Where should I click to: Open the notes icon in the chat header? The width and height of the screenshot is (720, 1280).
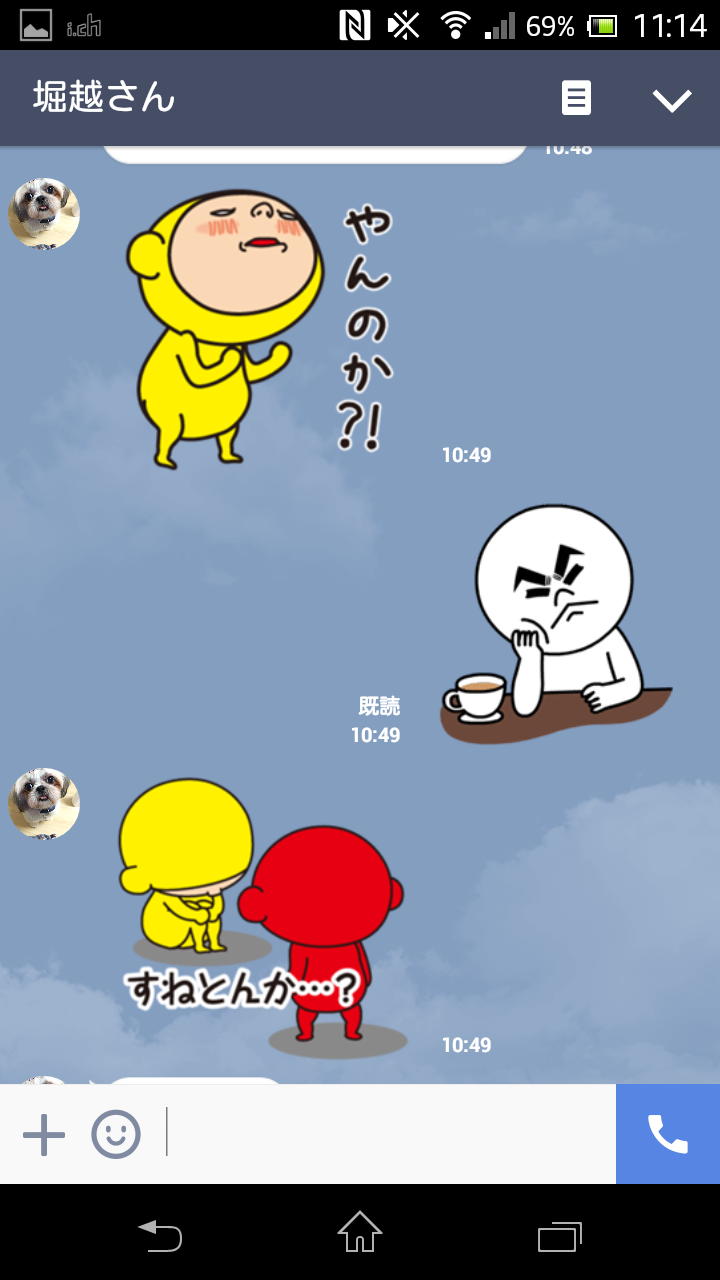(576, 98)
